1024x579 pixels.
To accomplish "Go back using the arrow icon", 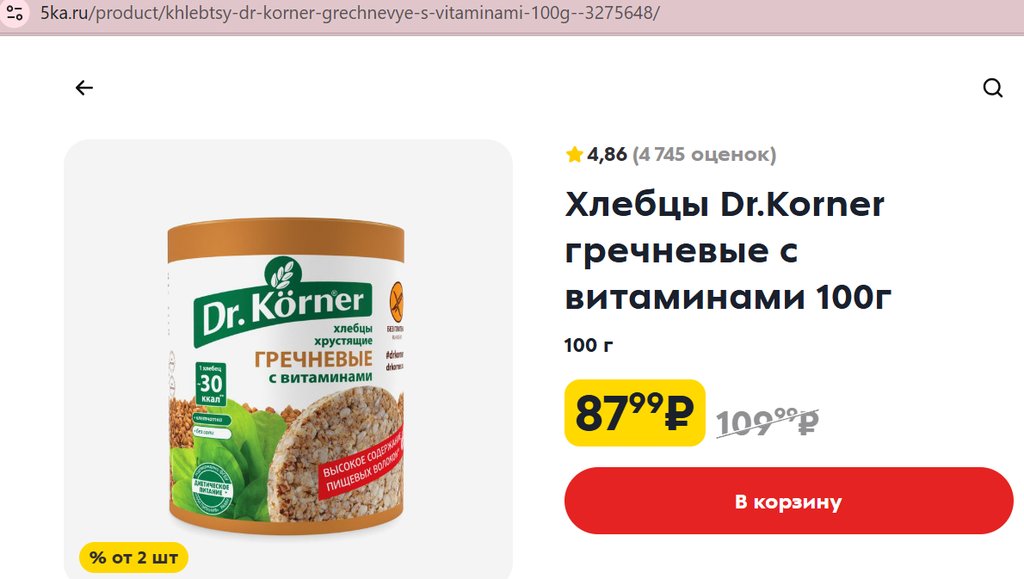I will click(84, 88).
